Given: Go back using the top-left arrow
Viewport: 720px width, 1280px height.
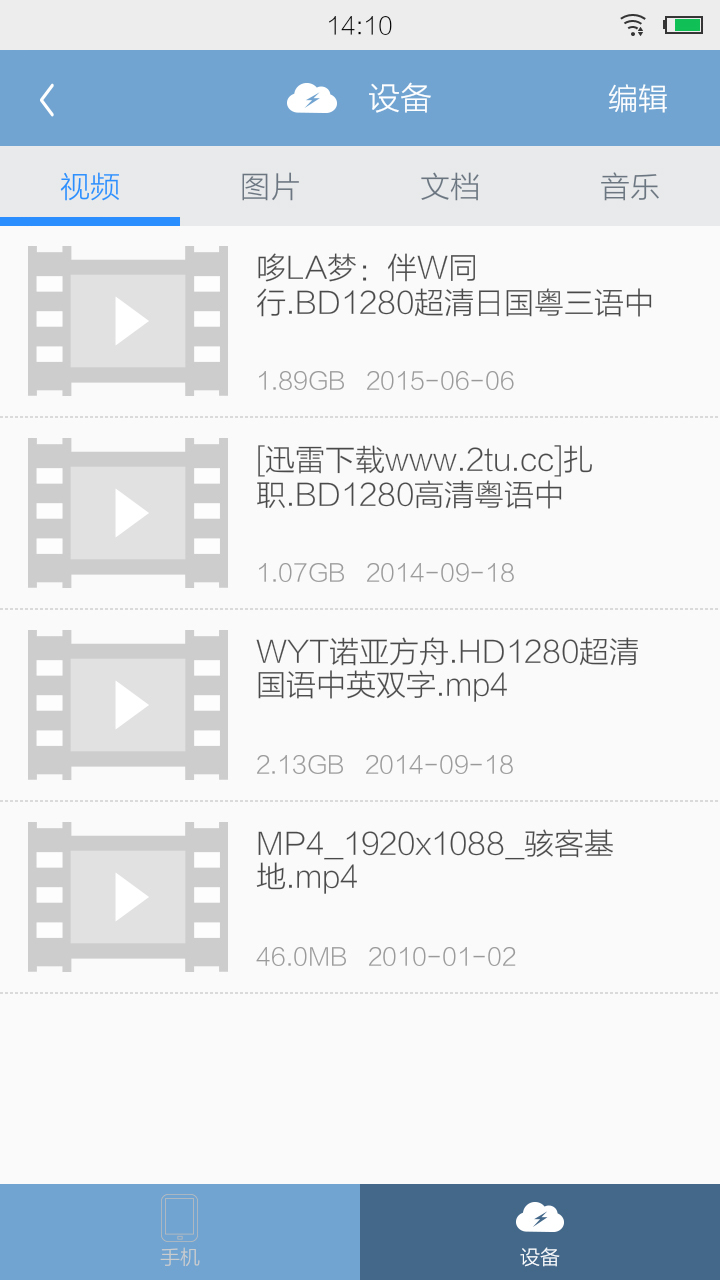Looking at the screenshot, I should pyautogui.click(x=47, y=99).
